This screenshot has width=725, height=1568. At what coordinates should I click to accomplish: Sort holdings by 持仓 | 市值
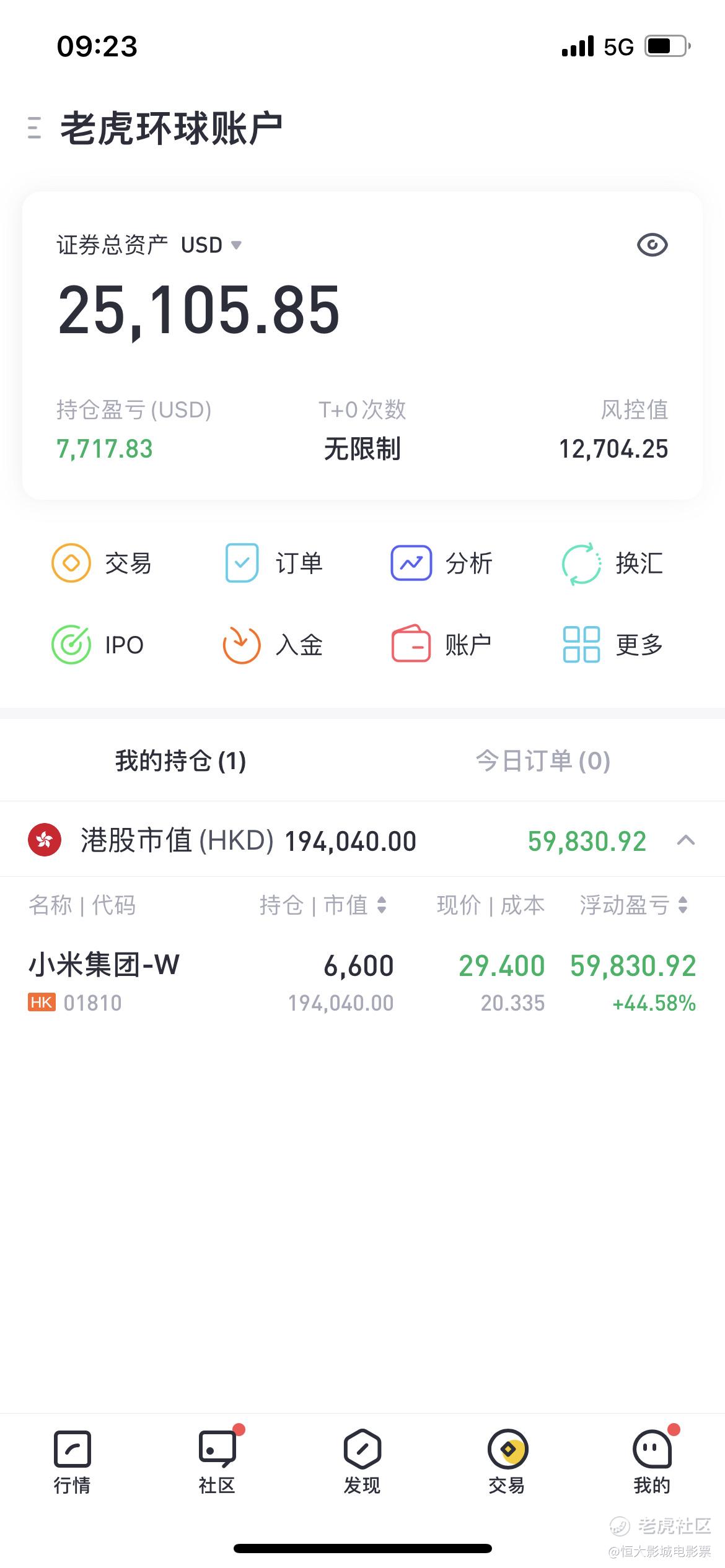323,905
